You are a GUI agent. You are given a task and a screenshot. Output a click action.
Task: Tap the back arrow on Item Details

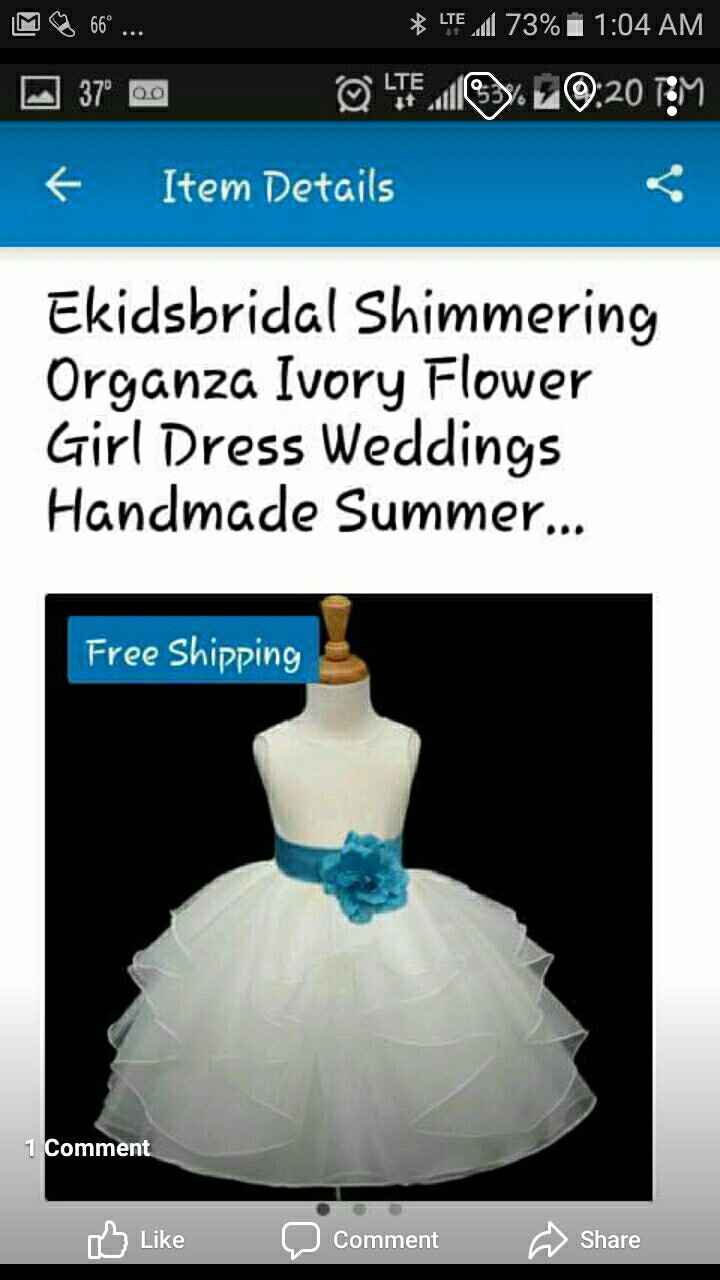(x=62, y=184)
